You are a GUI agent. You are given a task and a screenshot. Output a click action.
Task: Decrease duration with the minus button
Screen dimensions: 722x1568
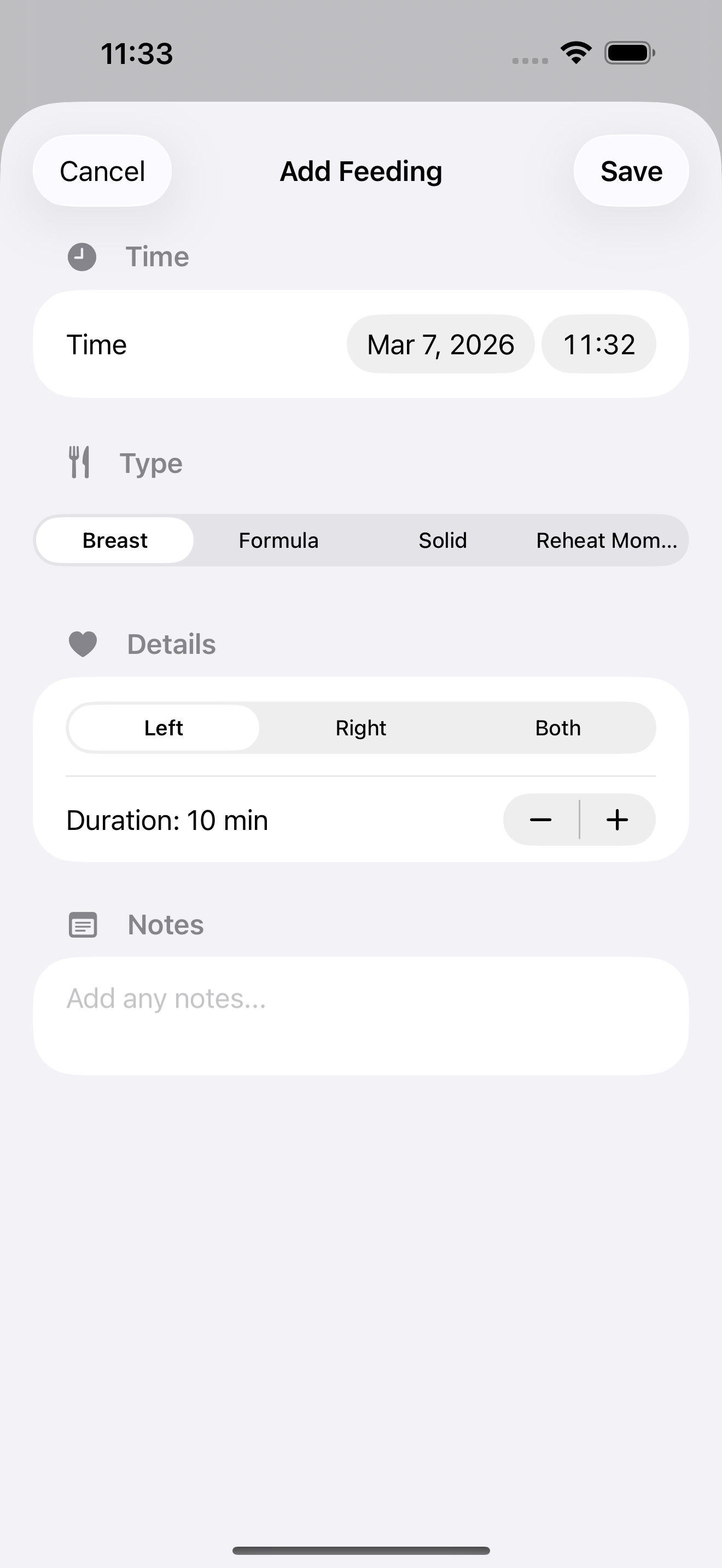click(x=540, y=820)
